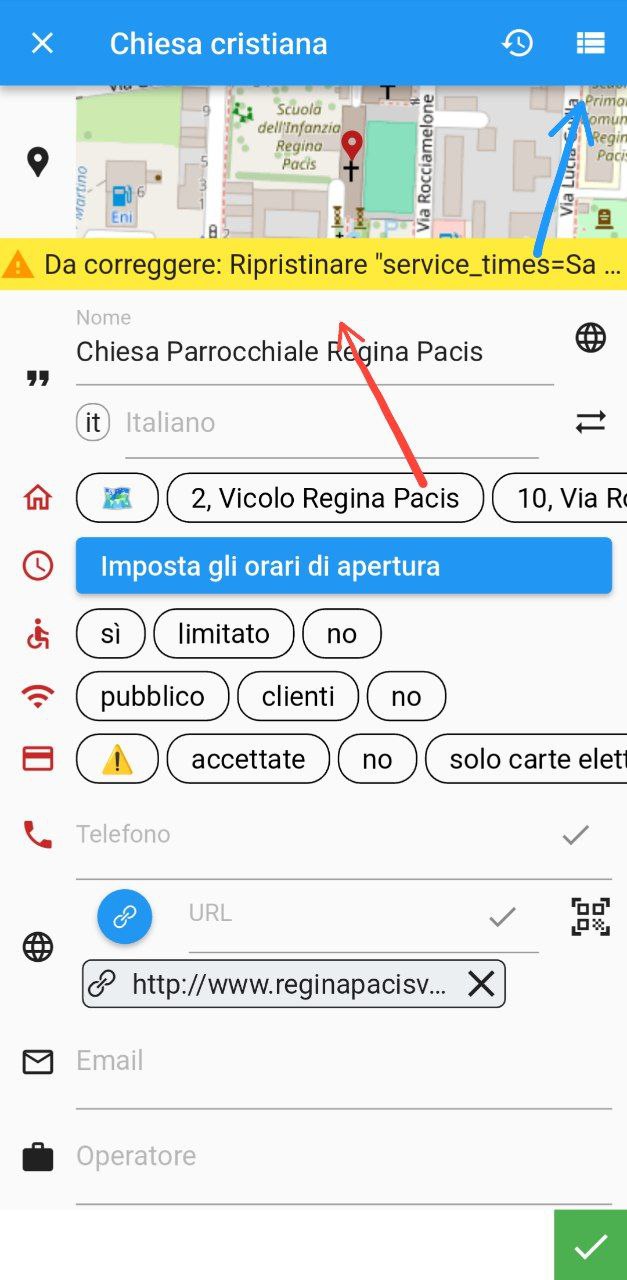Tap the swap arrows beside Italiano

(x=591, y=422)
